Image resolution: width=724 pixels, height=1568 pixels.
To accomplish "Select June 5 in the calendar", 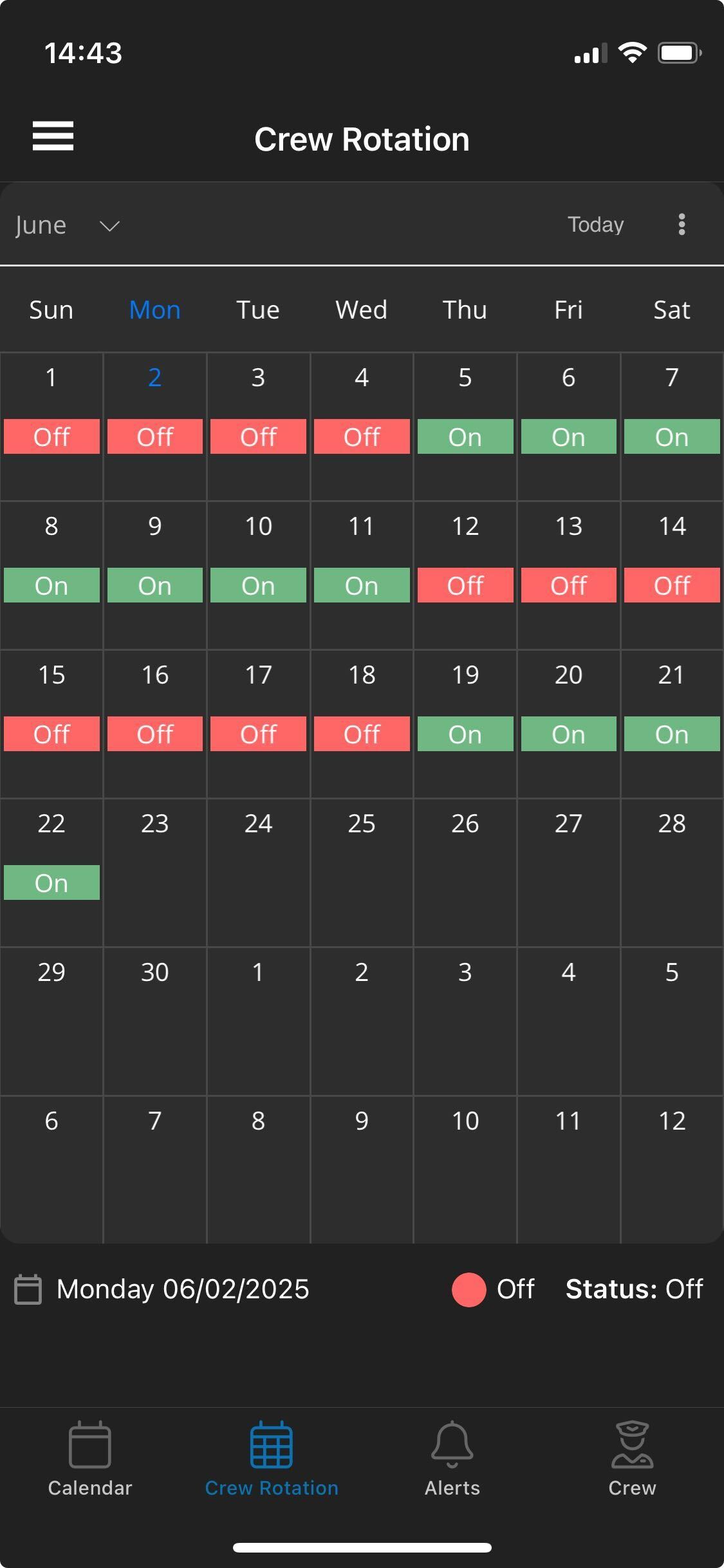I will click(465, 425).
